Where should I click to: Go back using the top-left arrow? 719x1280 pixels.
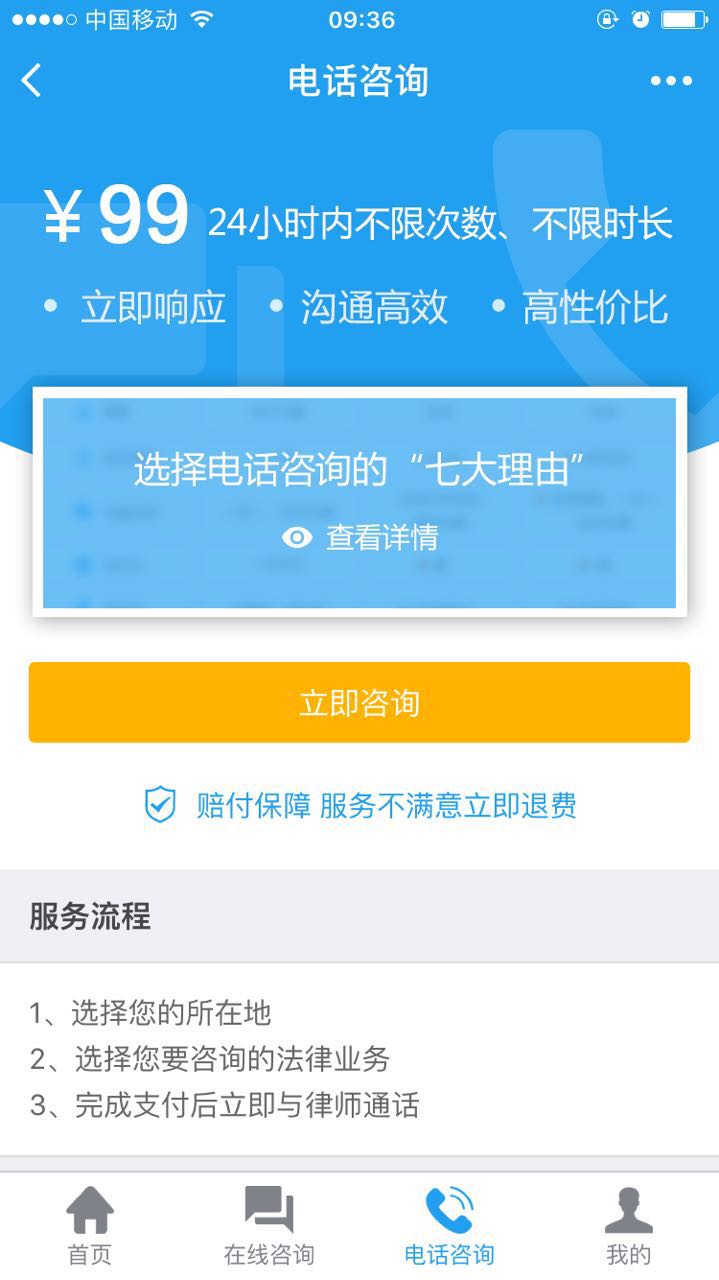coord(32,81)
